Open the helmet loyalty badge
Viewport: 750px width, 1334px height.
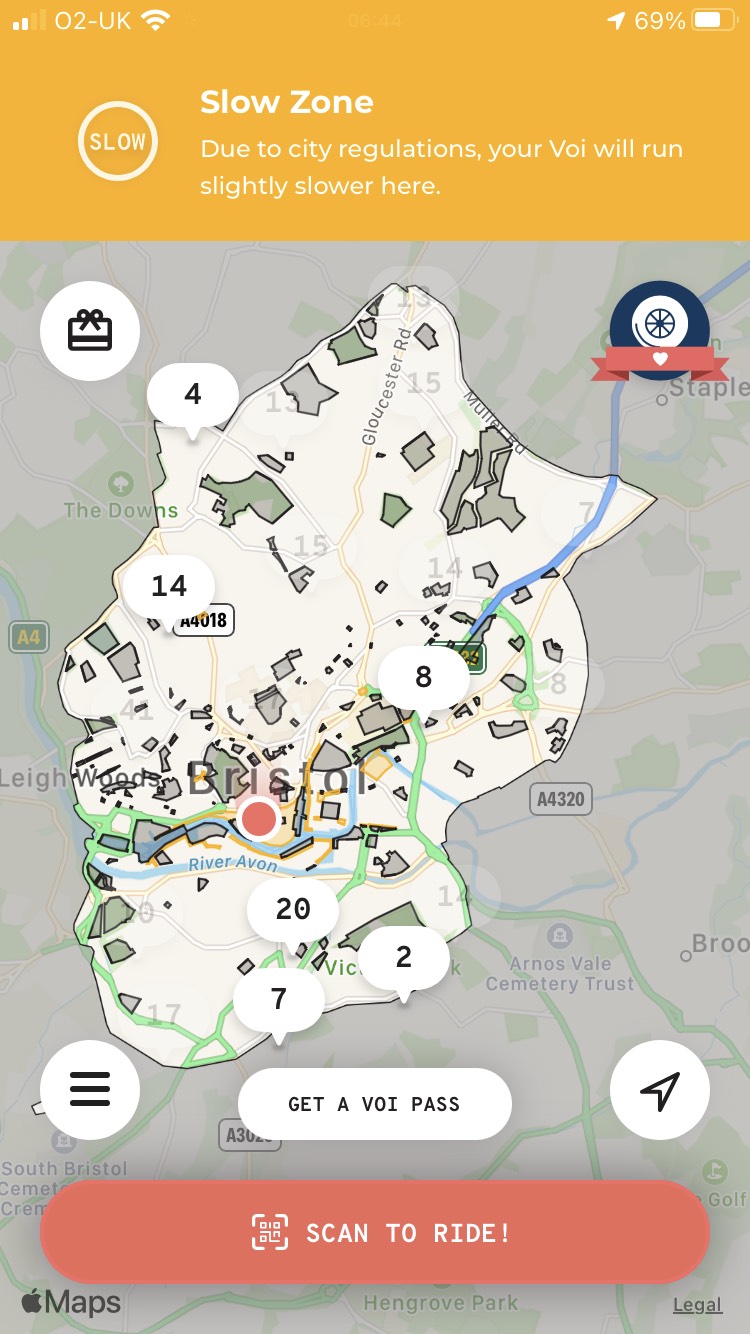660,332
